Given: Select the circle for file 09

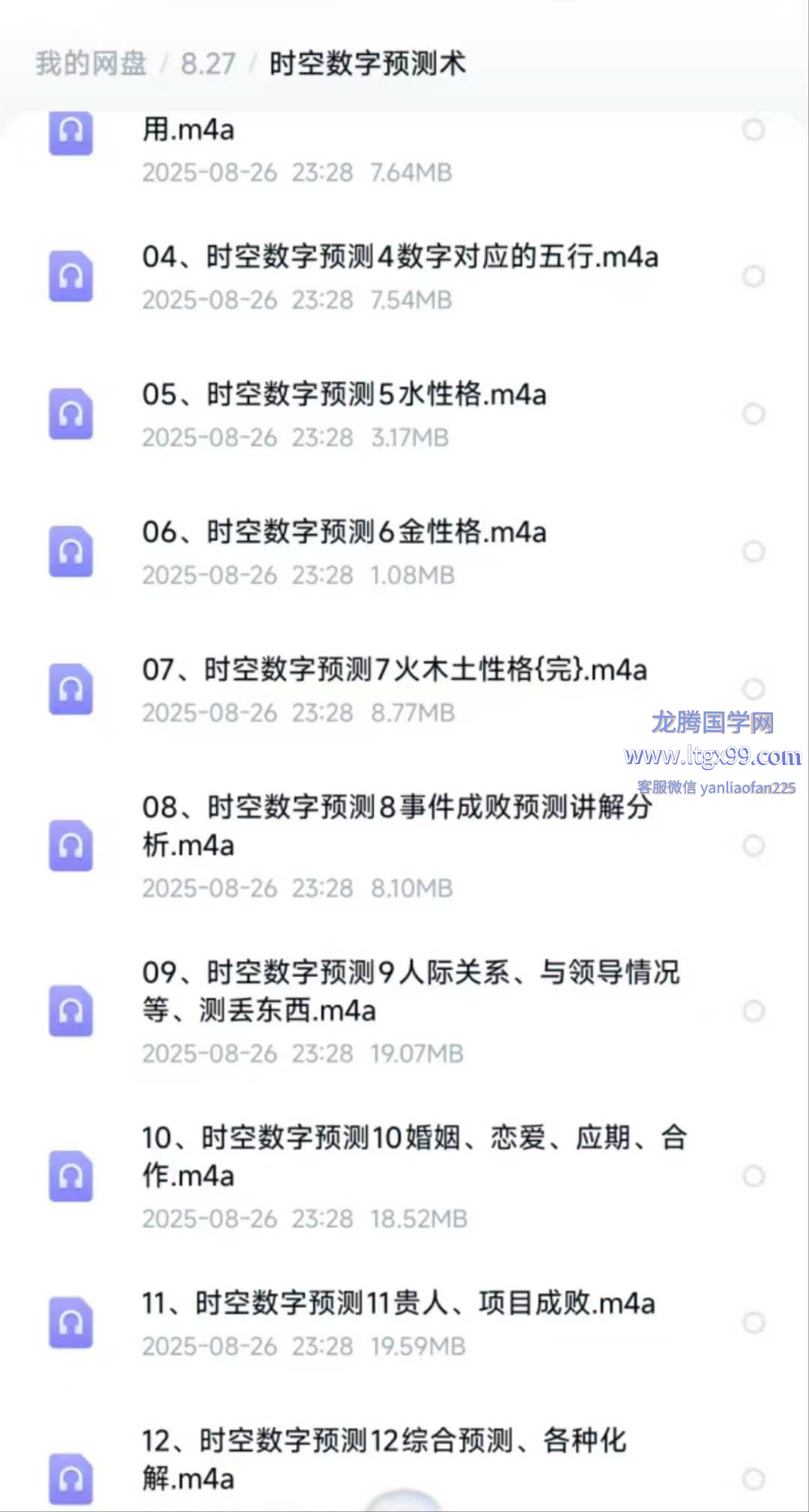Looking at the screenshot, I should tap(754, 1011).
